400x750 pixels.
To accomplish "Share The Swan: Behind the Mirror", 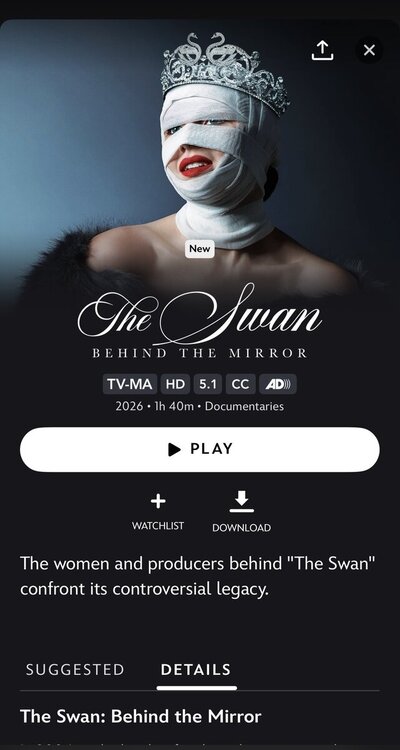I will 322,50.
